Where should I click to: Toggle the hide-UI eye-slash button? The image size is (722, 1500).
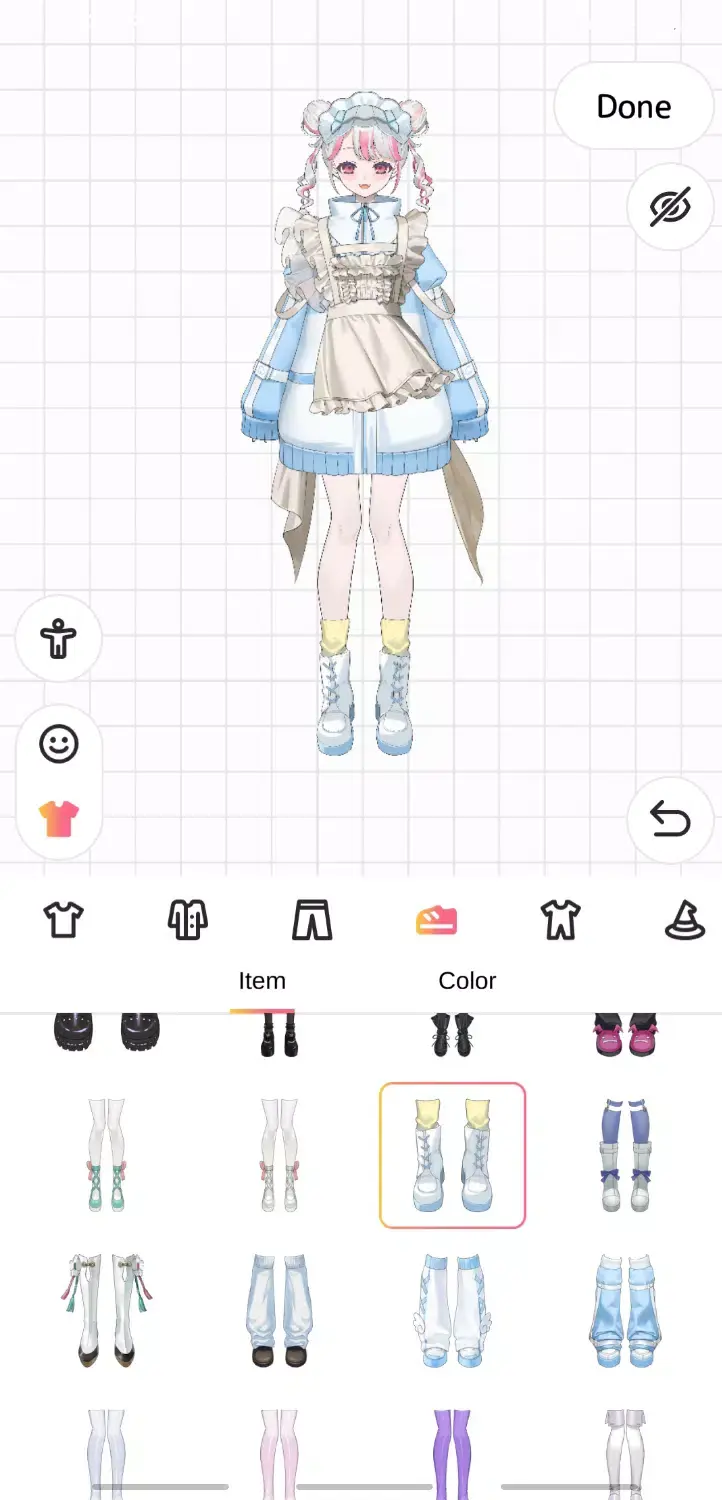670,207
